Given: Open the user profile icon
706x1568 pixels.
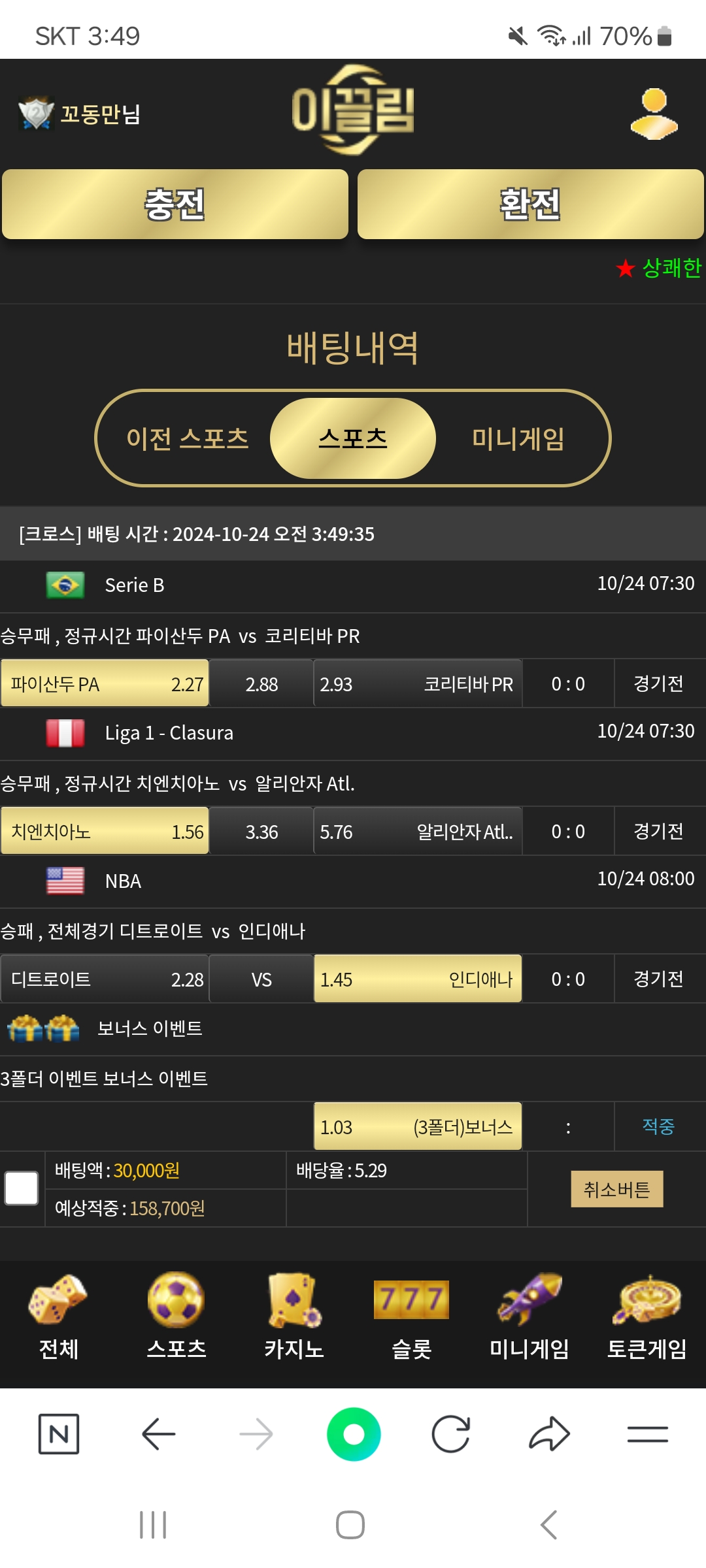Looking at the screenshot, I should click(x=654, y=113).
